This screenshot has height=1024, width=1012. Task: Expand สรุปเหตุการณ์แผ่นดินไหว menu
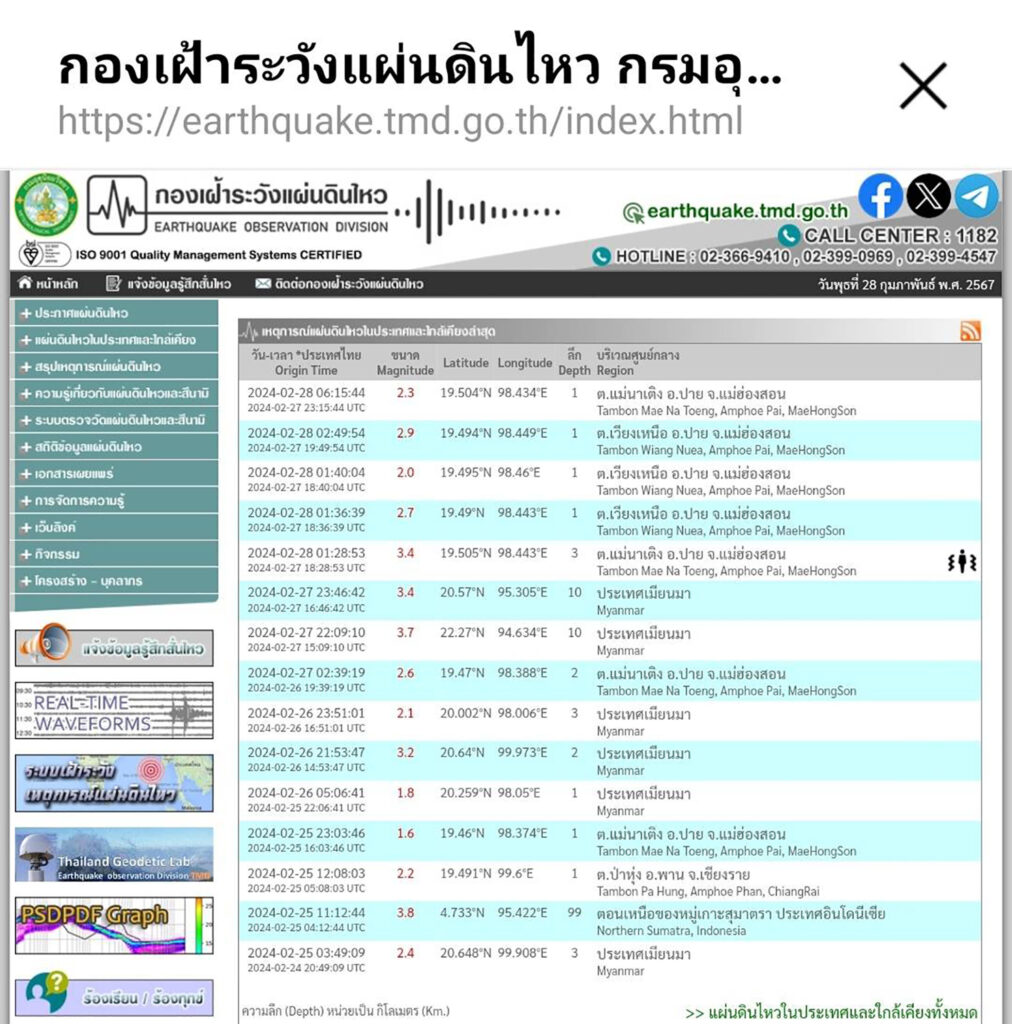click(x=116, y=366)
